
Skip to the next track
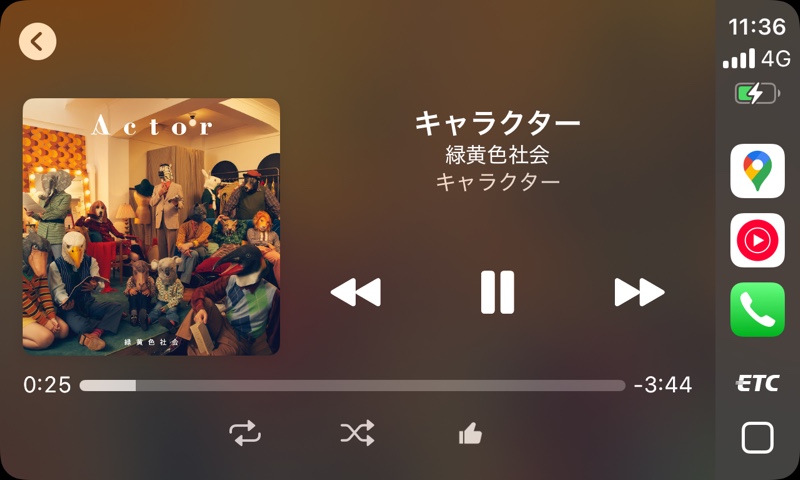point(639,292)
